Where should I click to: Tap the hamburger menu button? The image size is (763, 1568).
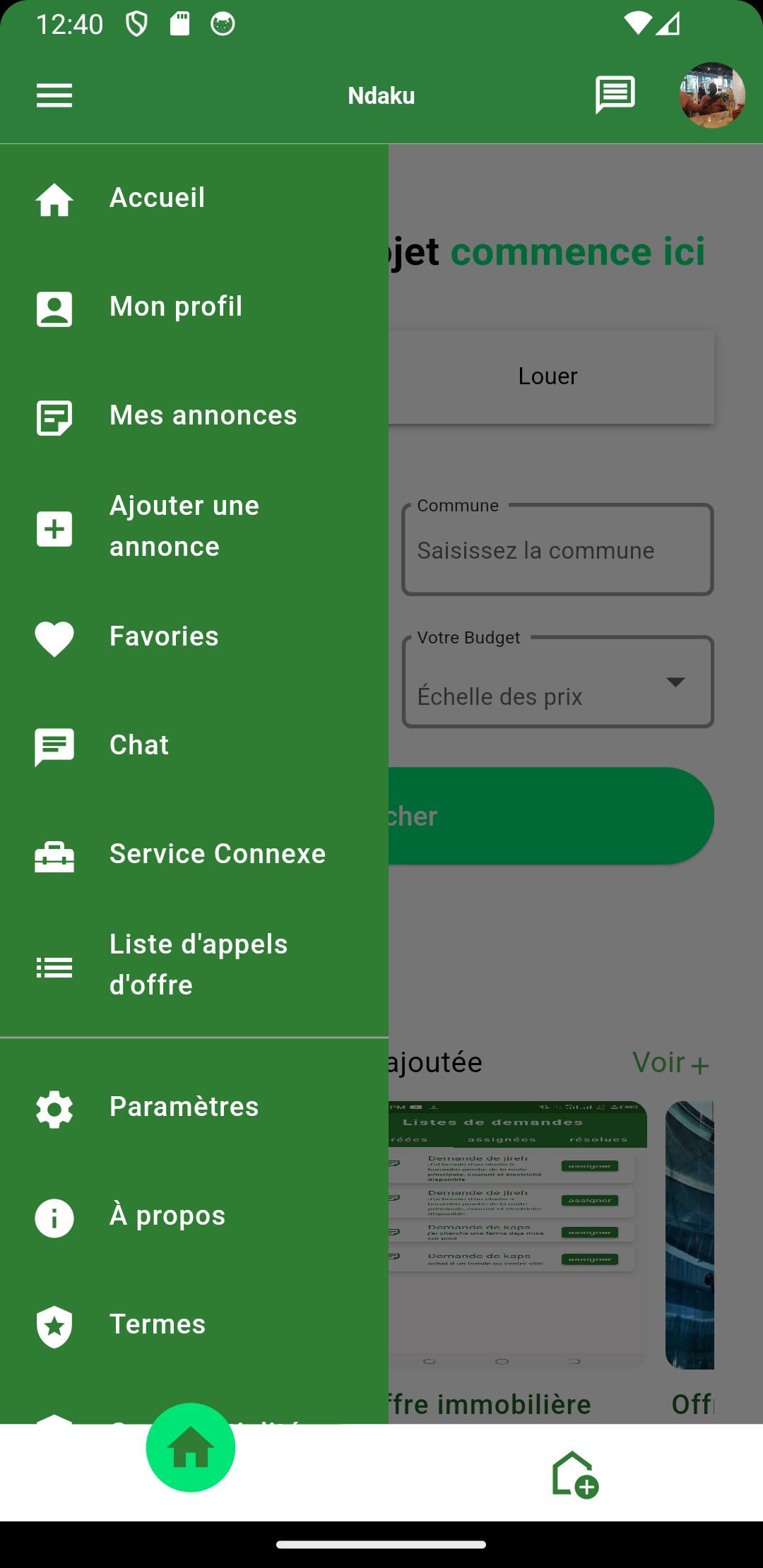point(54,95)
